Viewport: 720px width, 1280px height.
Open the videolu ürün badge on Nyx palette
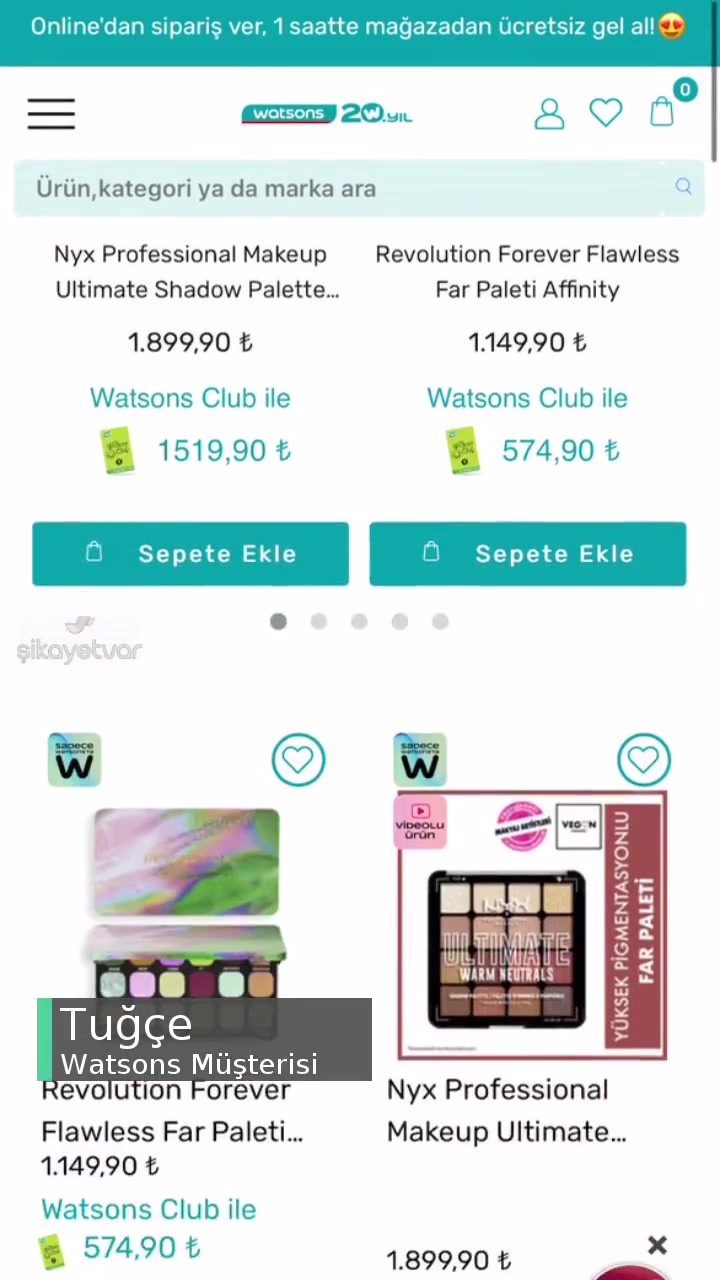pos(419,822)
